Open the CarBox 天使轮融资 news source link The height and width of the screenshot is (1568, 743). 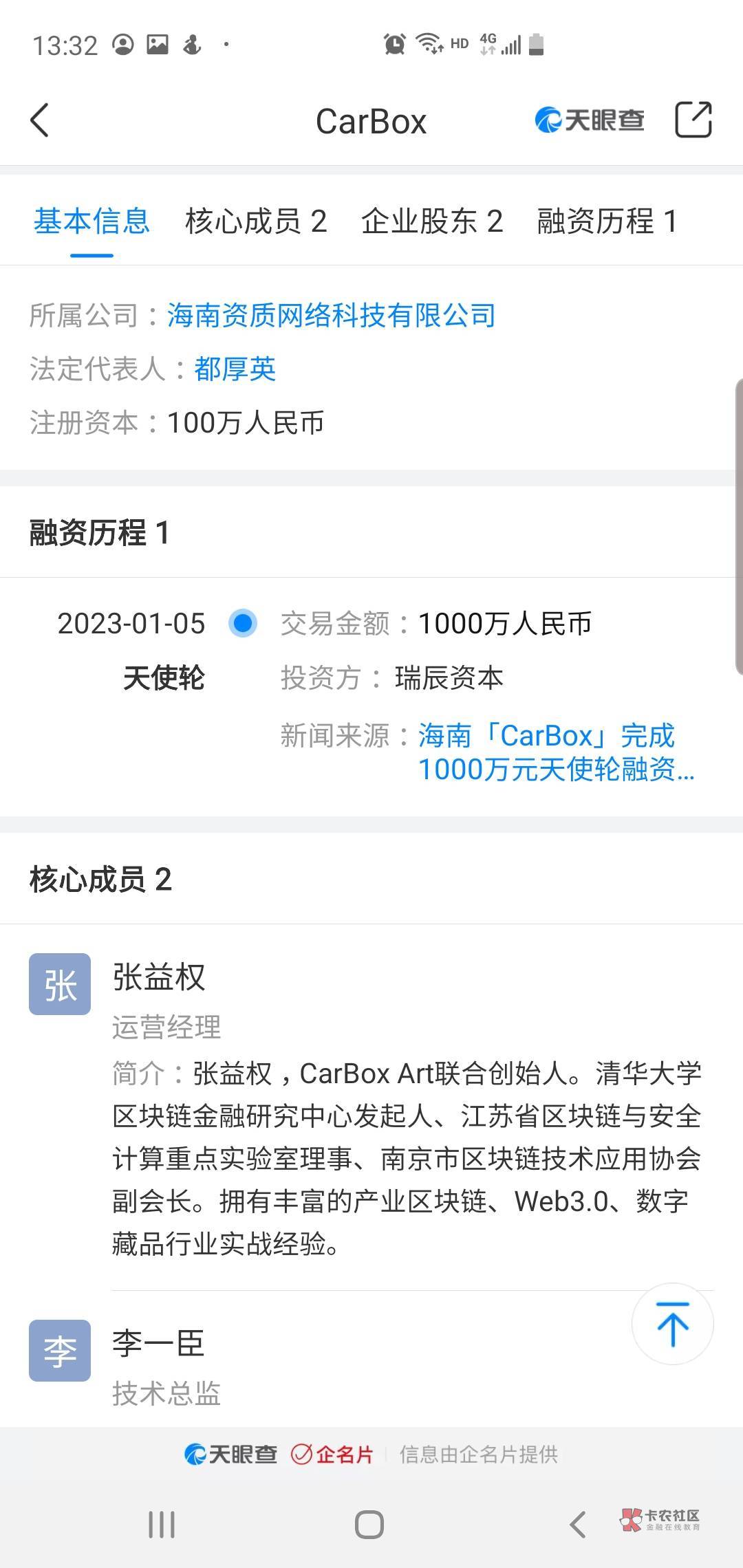click(x=557, y=752)
